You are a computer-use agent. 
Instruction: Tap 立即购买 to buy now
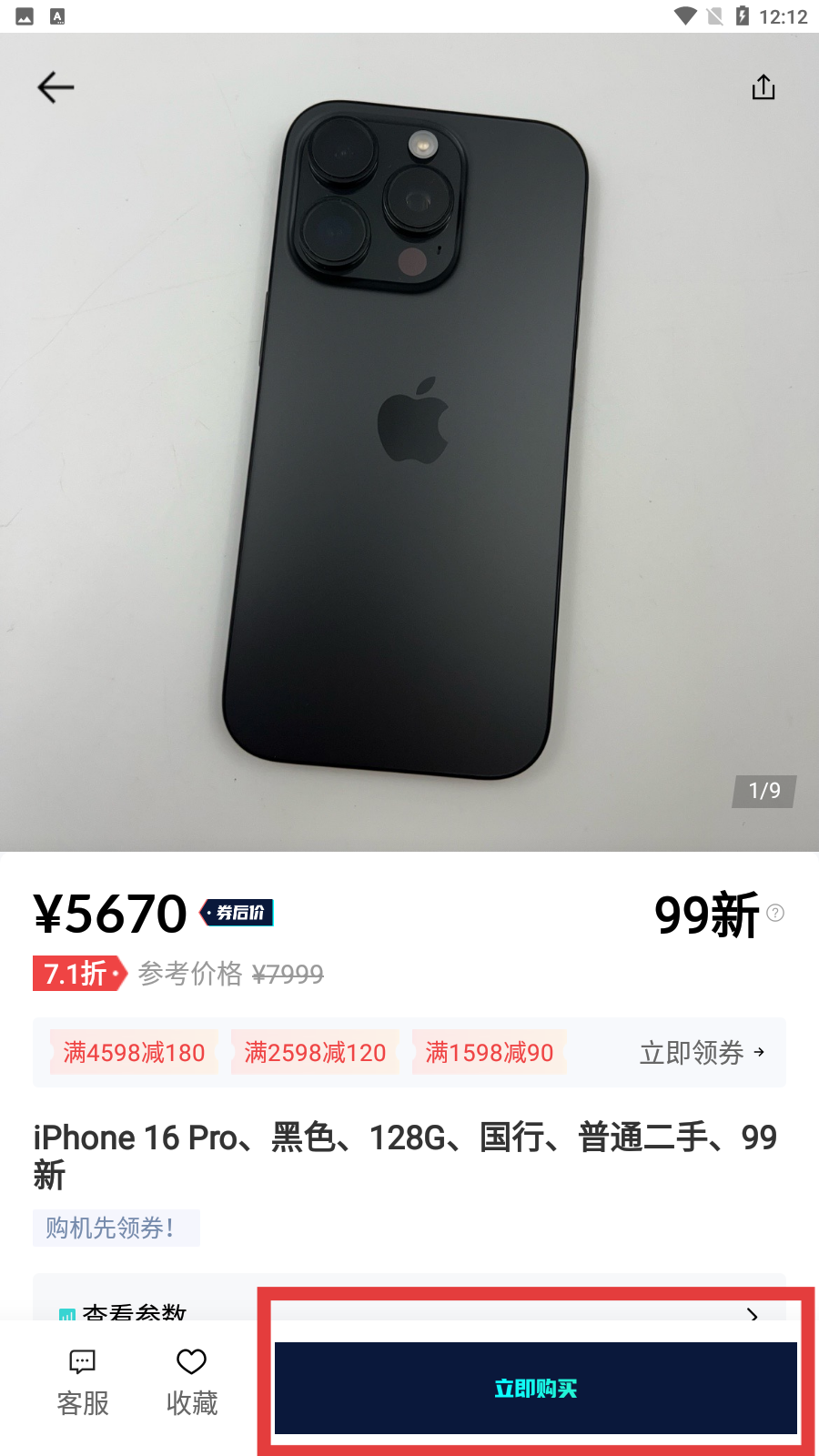(536, 1388)
